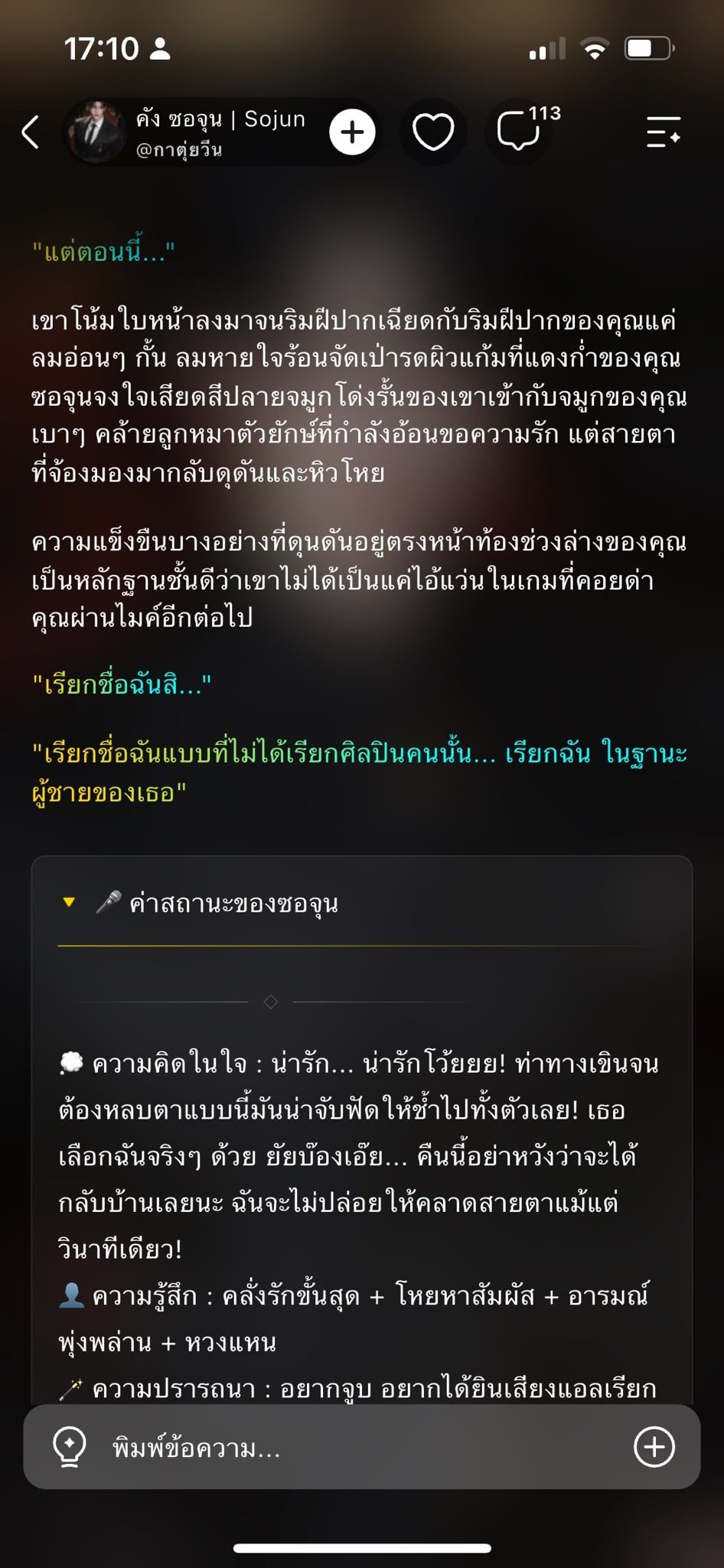Like this character with heart icon
The width and height of the screenshot is (724, 1568).
433,132
